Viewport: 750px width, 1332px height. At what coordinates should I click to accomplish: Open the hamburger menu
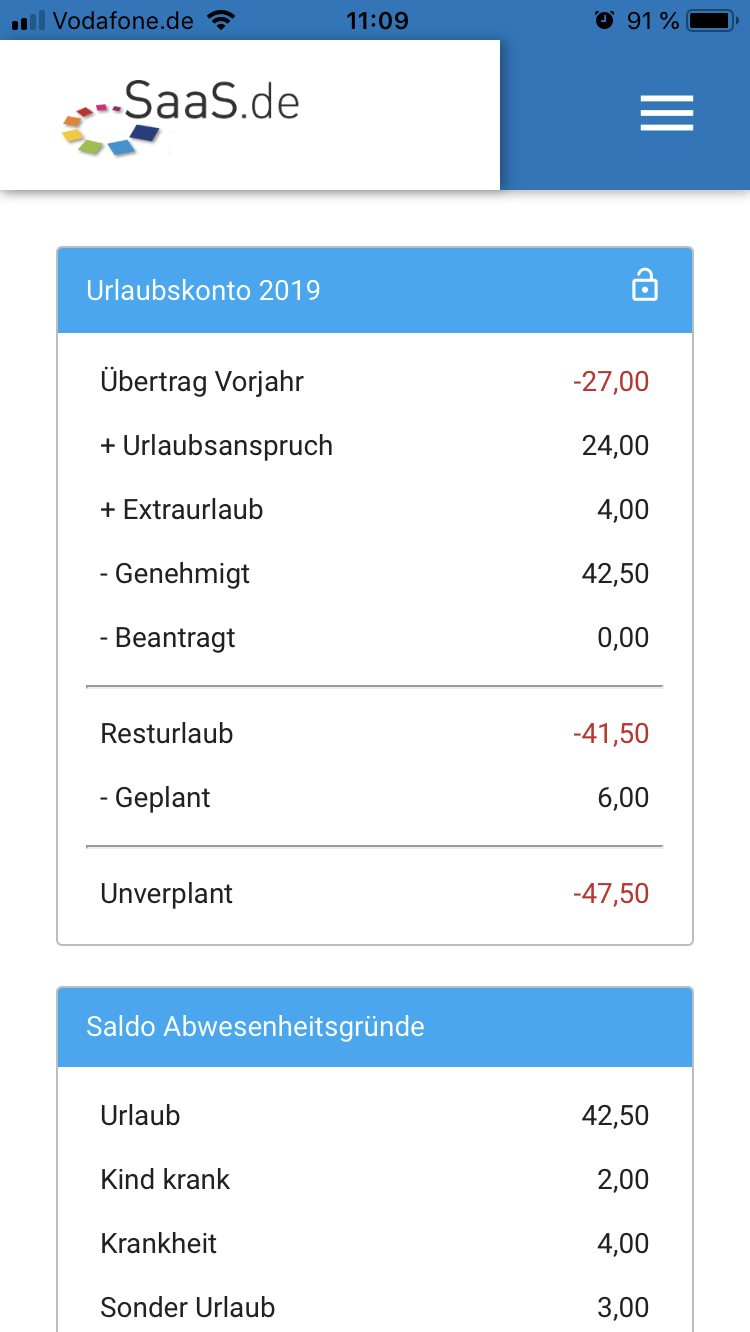coord(667,113)
